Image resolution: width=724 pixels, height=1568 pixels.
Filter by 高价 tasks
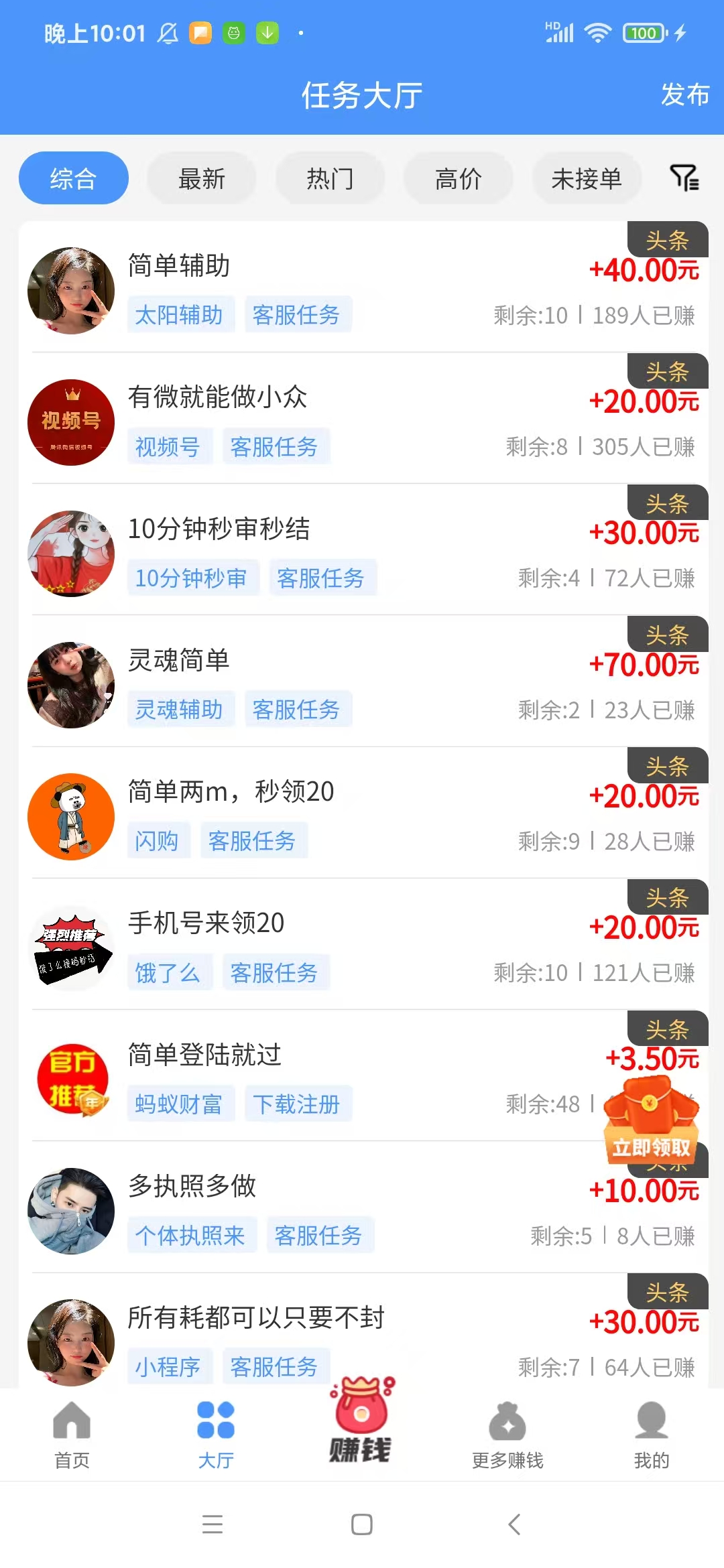tap(459, 178)
